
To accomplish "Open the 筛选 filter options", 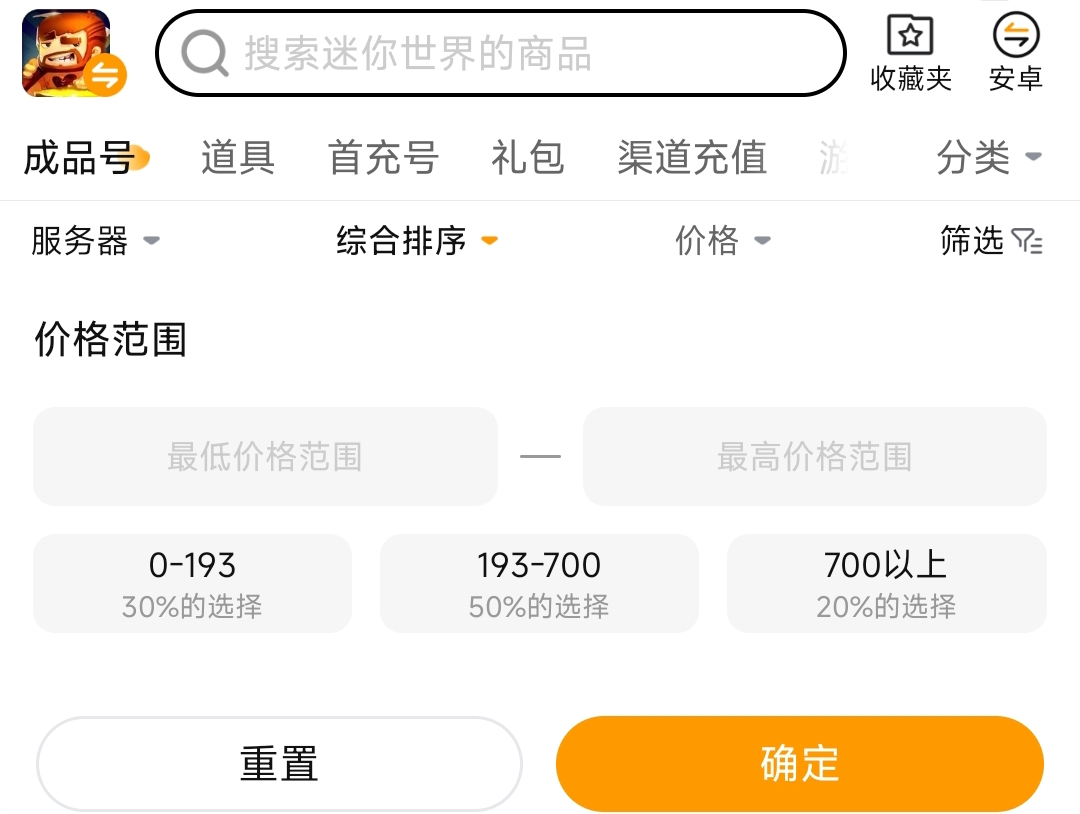I will [991, 241].
